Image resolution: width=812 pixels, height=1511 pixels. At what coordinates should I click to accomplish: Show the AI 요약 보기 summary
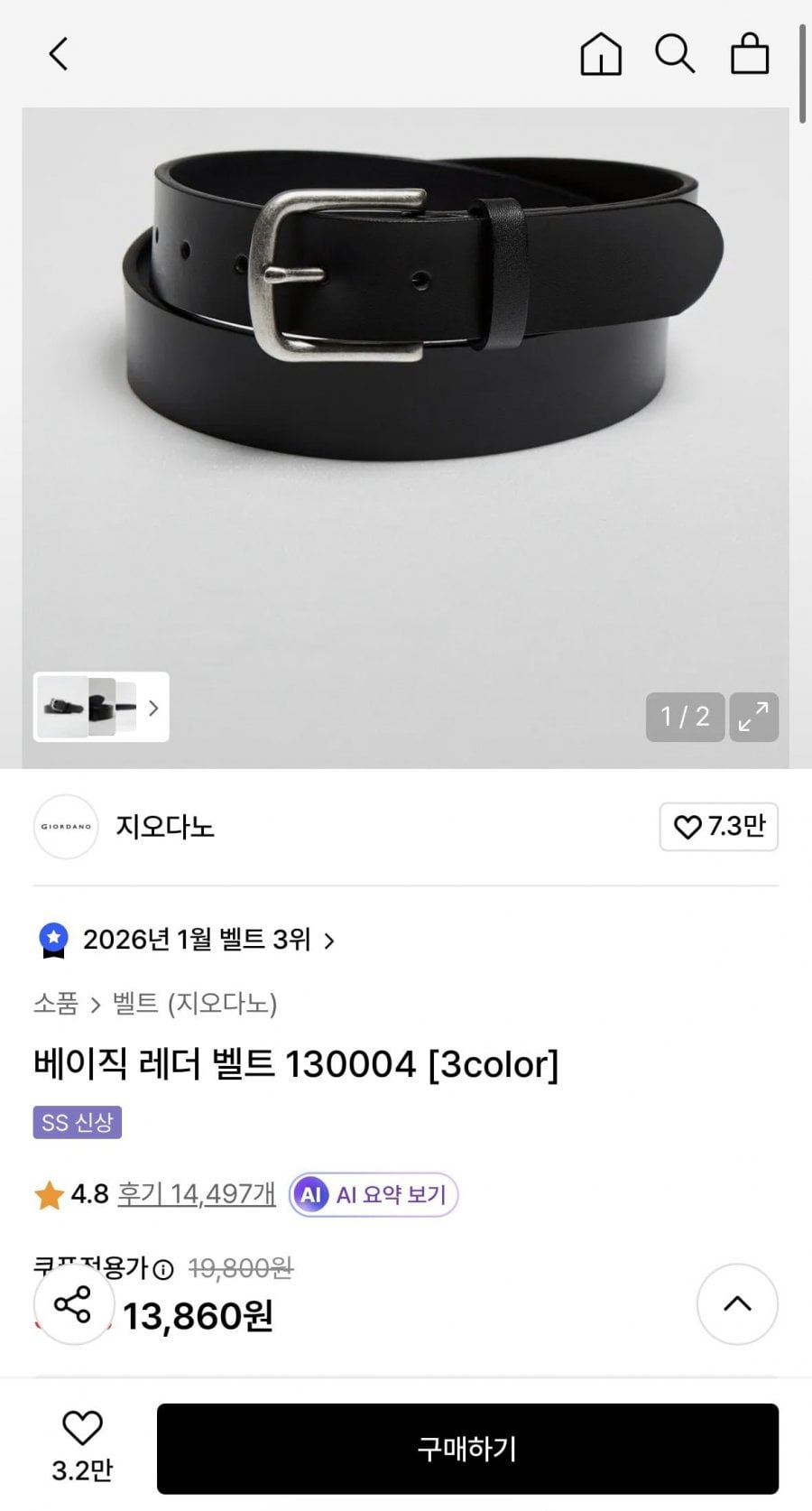tap(374, 1195)
